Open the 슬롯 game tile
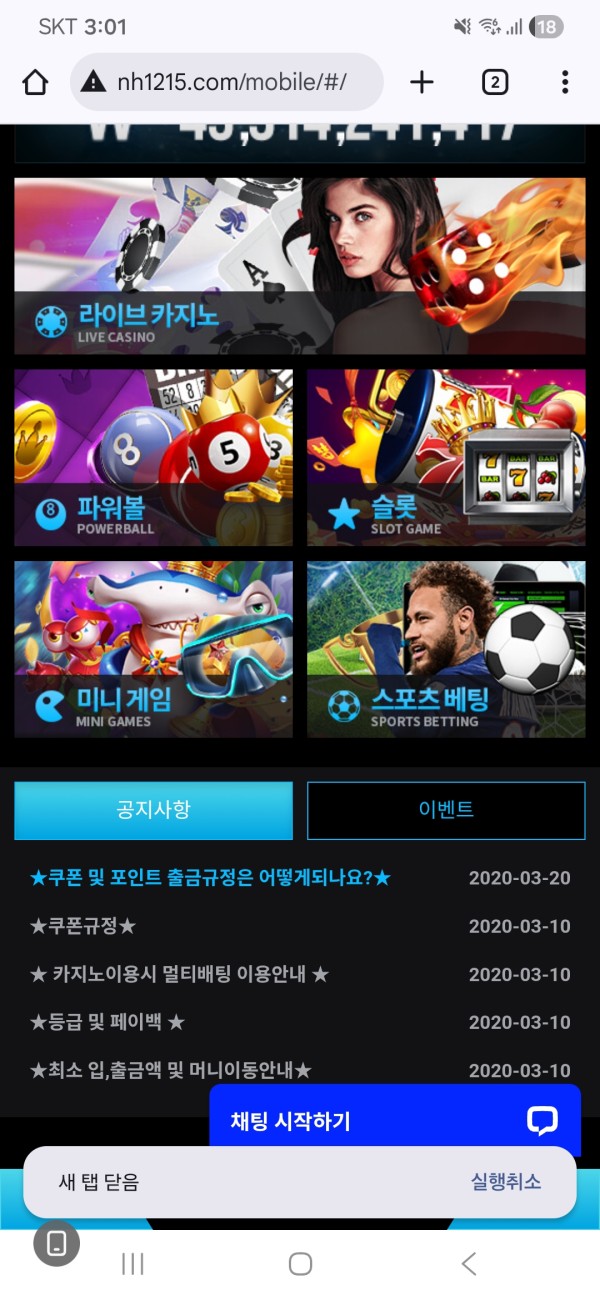This screenshot has height=1300, width=600. pyautogui.click(x=445, y=457)
